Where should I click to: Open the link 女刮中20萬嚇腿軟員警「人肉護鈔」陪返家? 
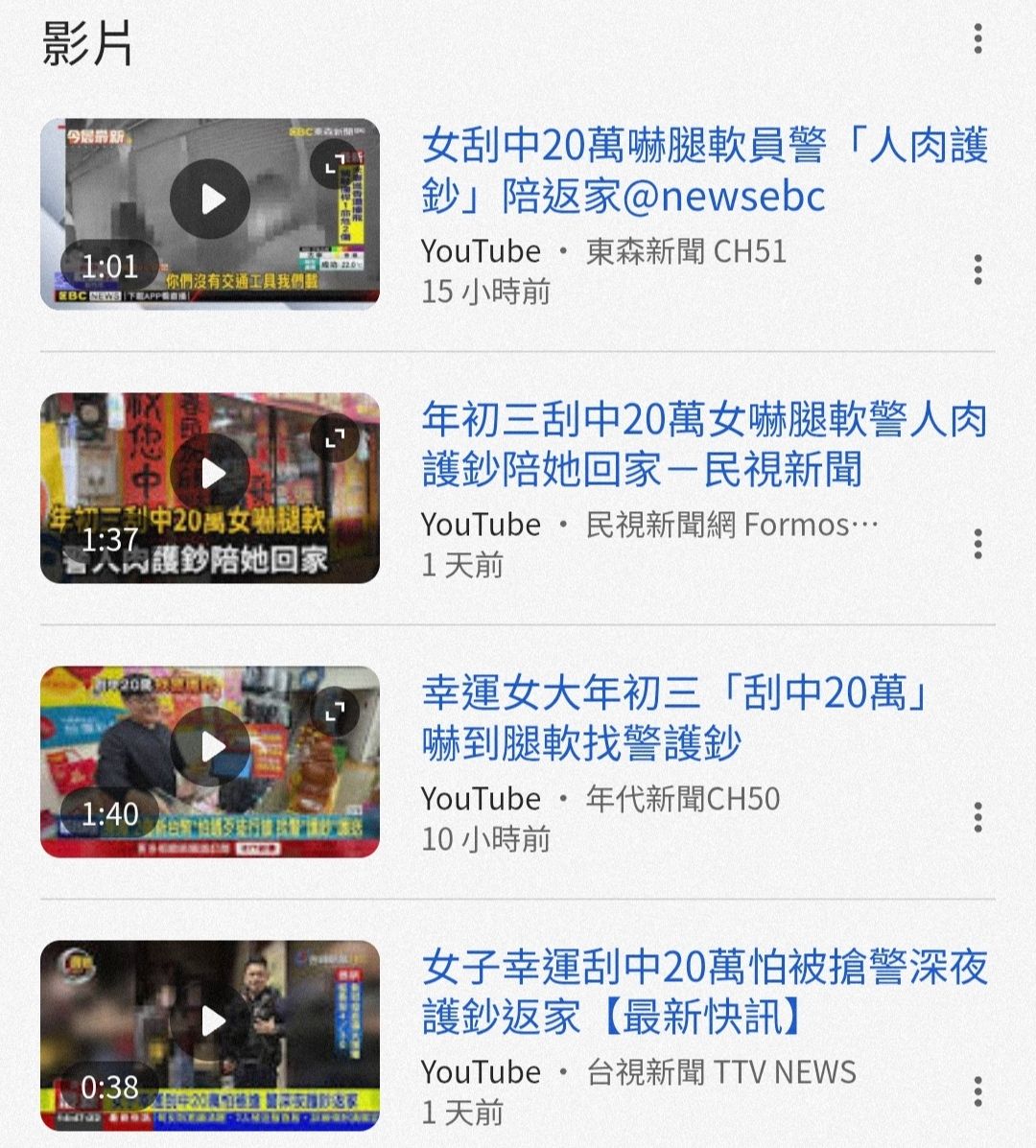point(705,171)
